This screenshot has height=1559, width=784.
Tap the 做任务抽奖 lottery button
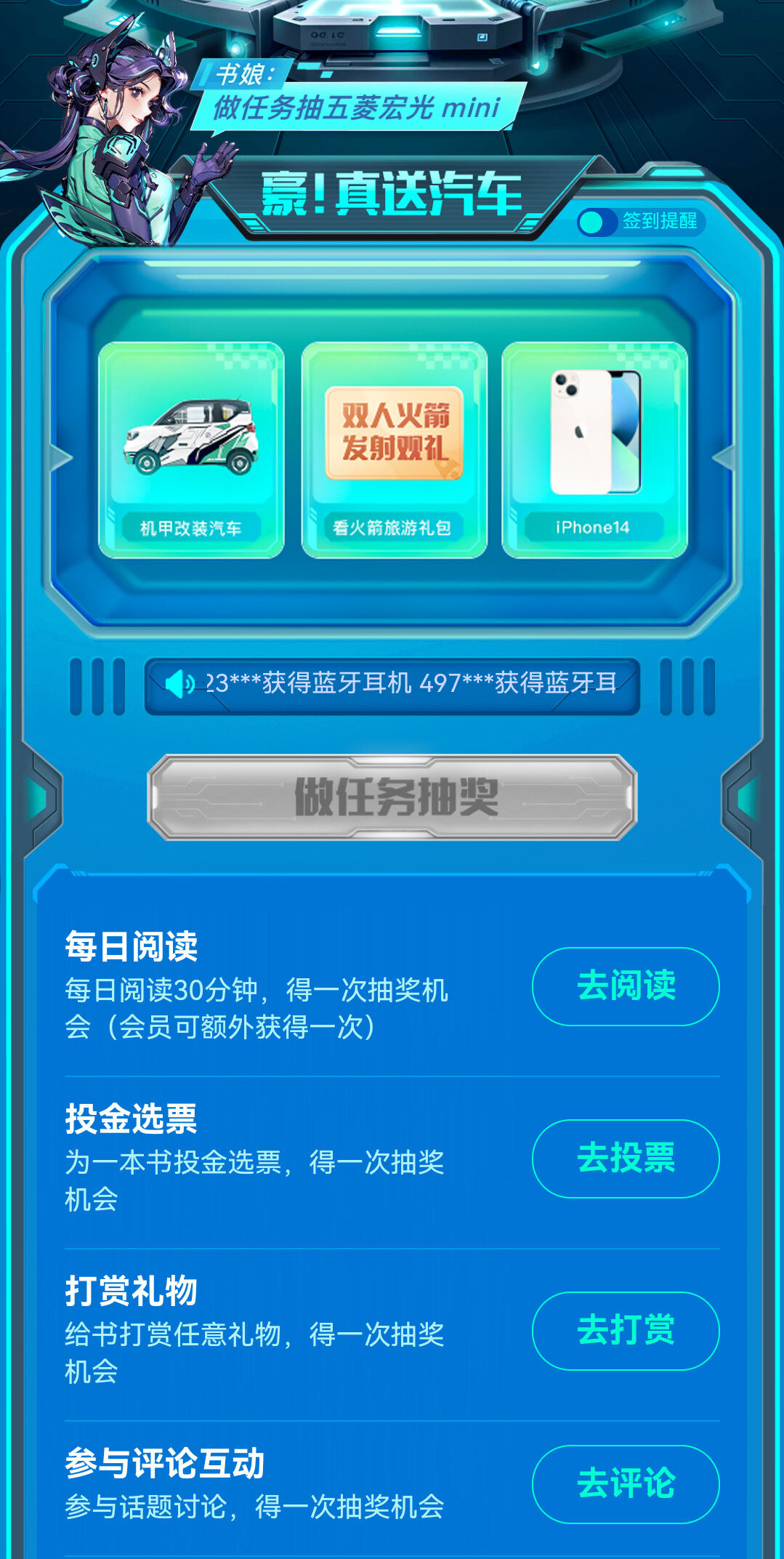tap(392, 797)
